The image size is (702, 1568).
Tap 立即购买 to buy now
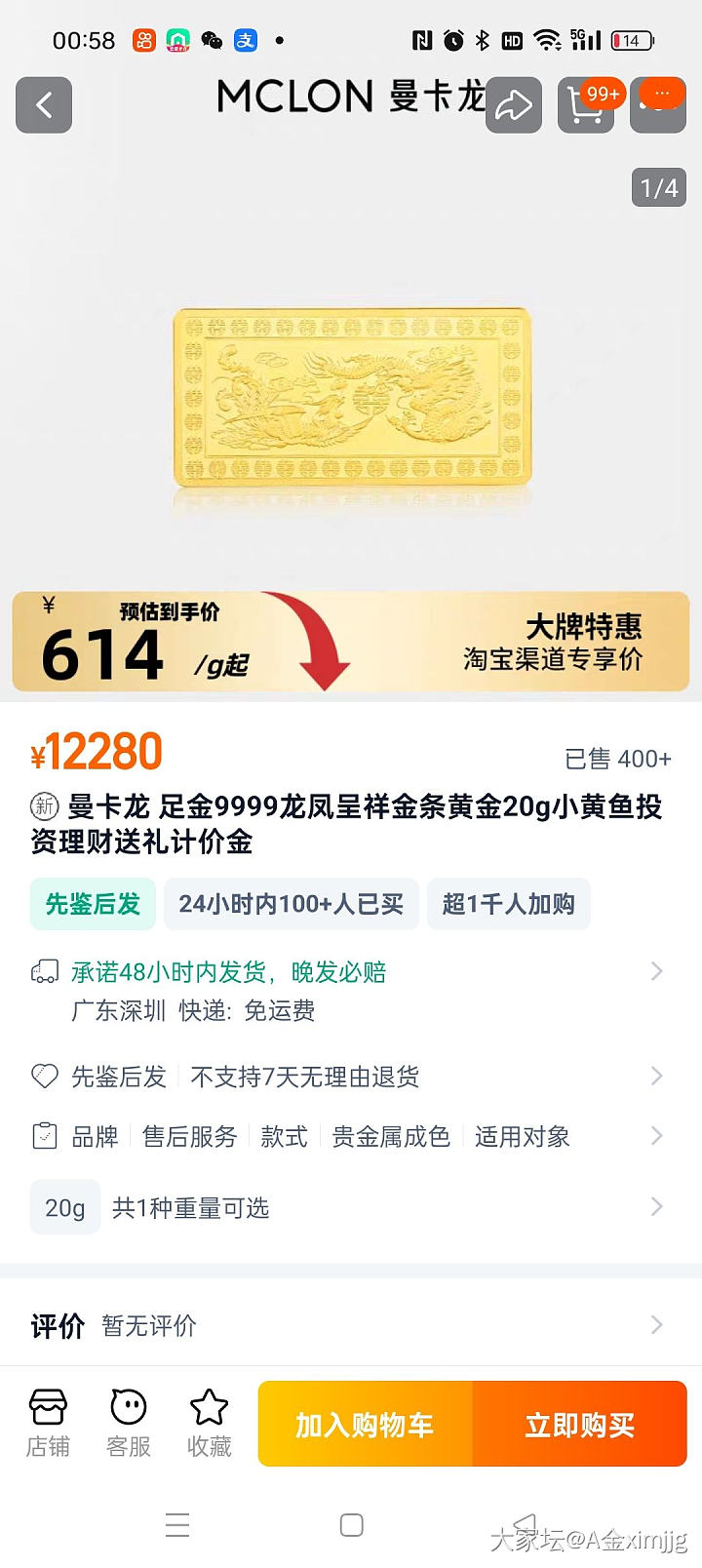tap(580, 1425)
